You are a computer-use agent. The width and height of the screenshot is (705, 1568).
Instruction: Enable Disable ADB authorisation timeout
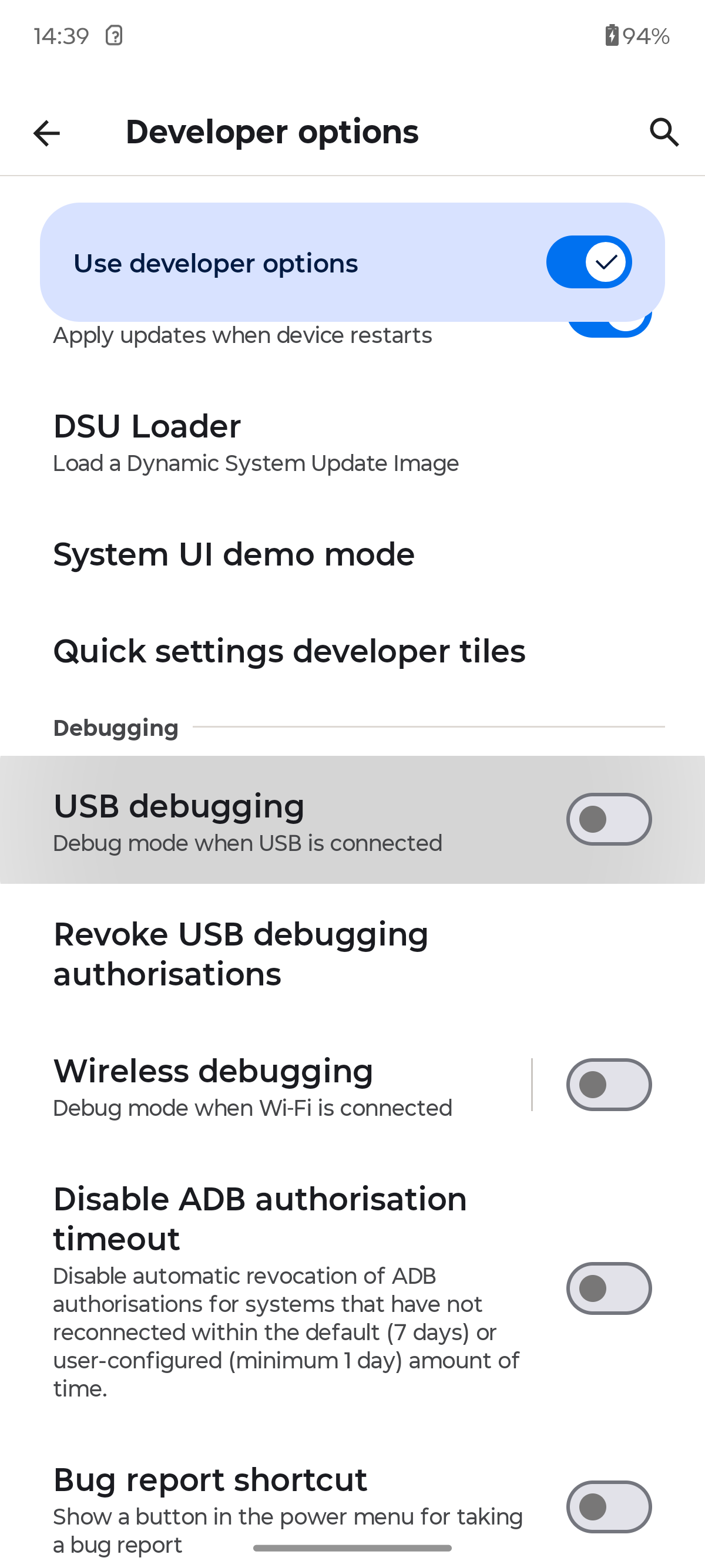(x=608, y=1288)
